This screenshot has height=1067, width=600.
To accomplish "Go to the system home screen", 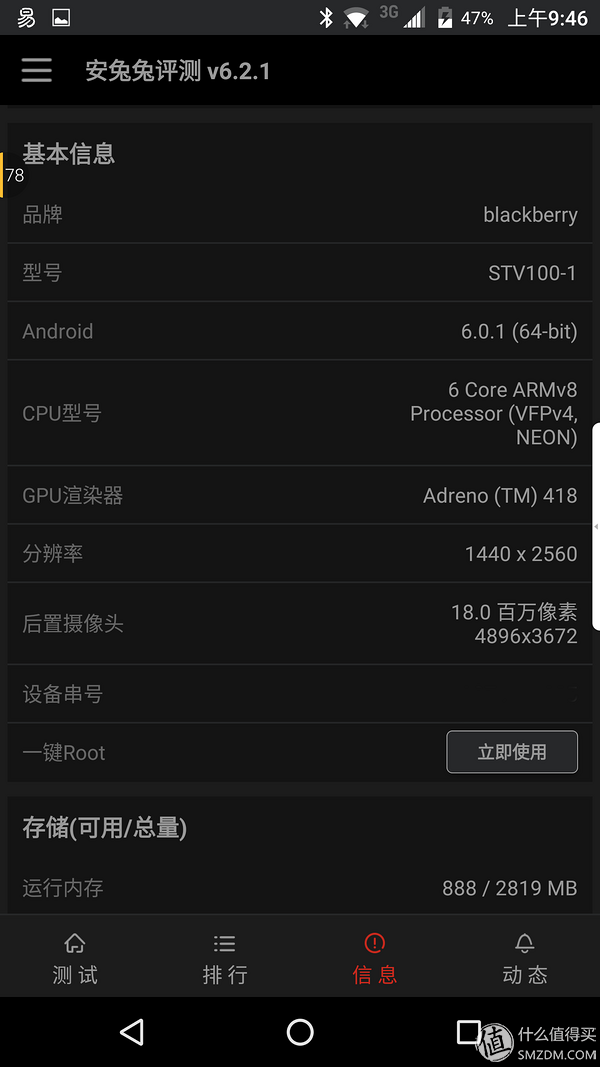I will 299,1032.
